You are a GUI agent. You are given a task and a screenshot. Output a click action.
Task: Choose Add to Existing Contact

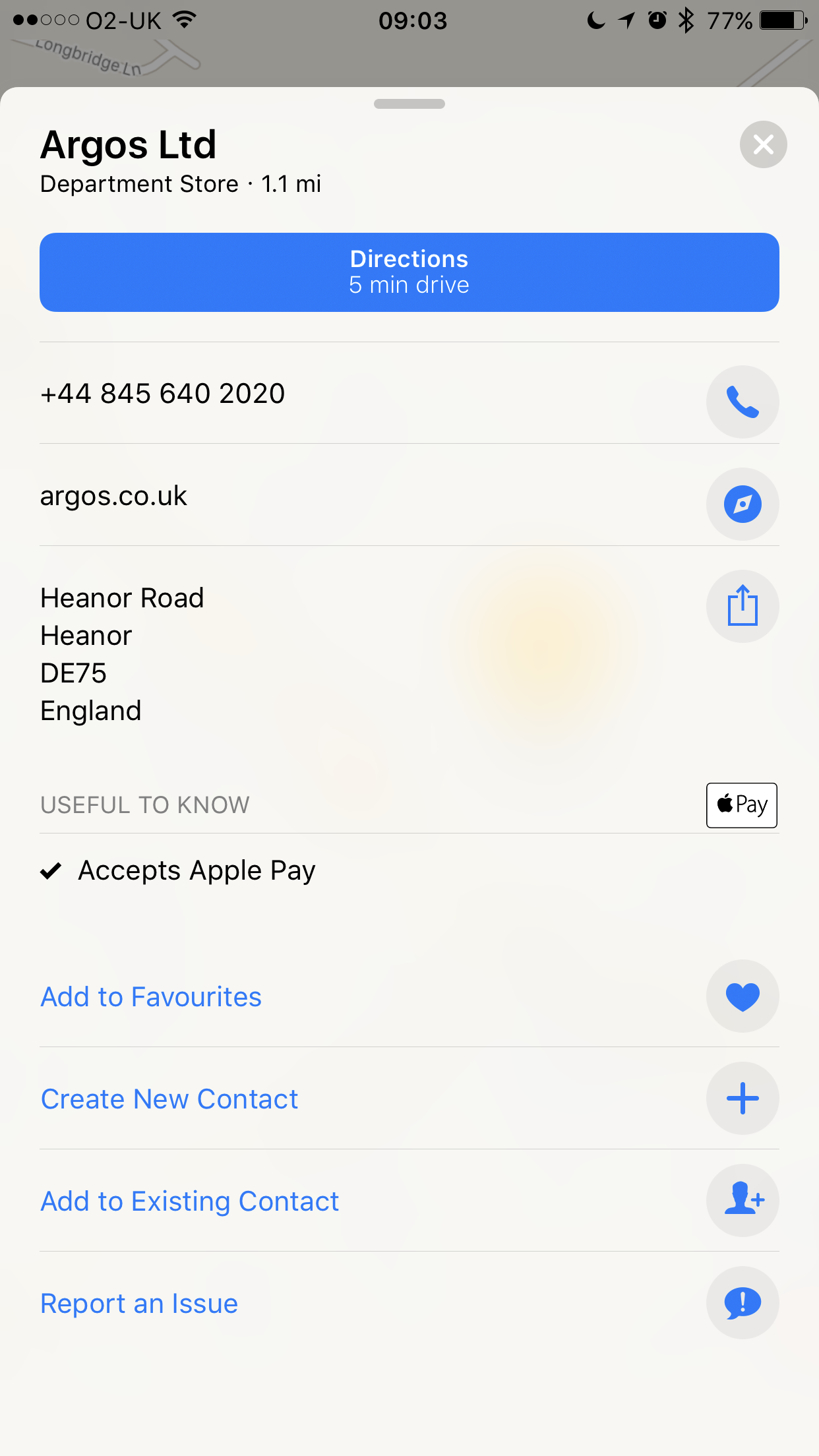point(190,1201)
